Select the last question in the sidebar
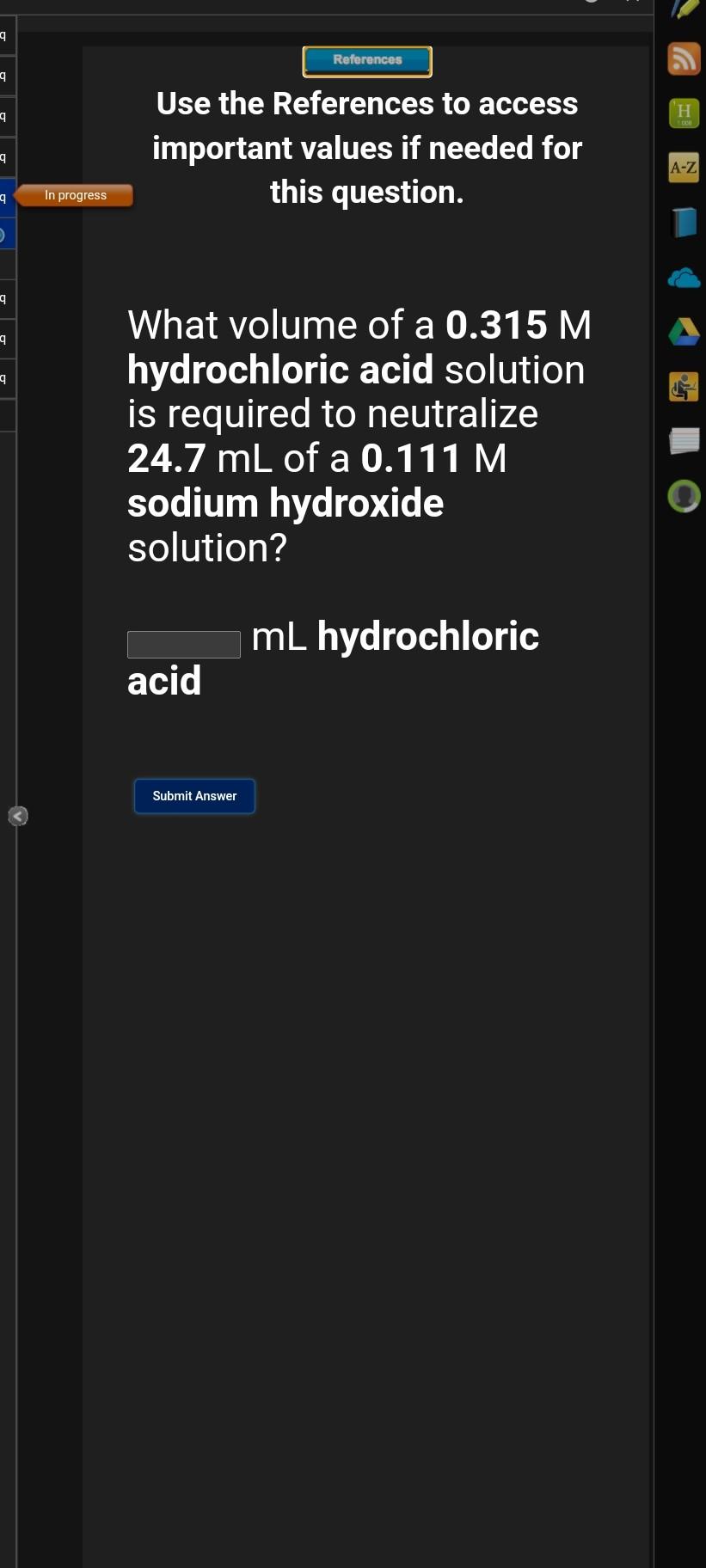The height and width of the screenshot is (1568, 706). click(x=7, y=376)
